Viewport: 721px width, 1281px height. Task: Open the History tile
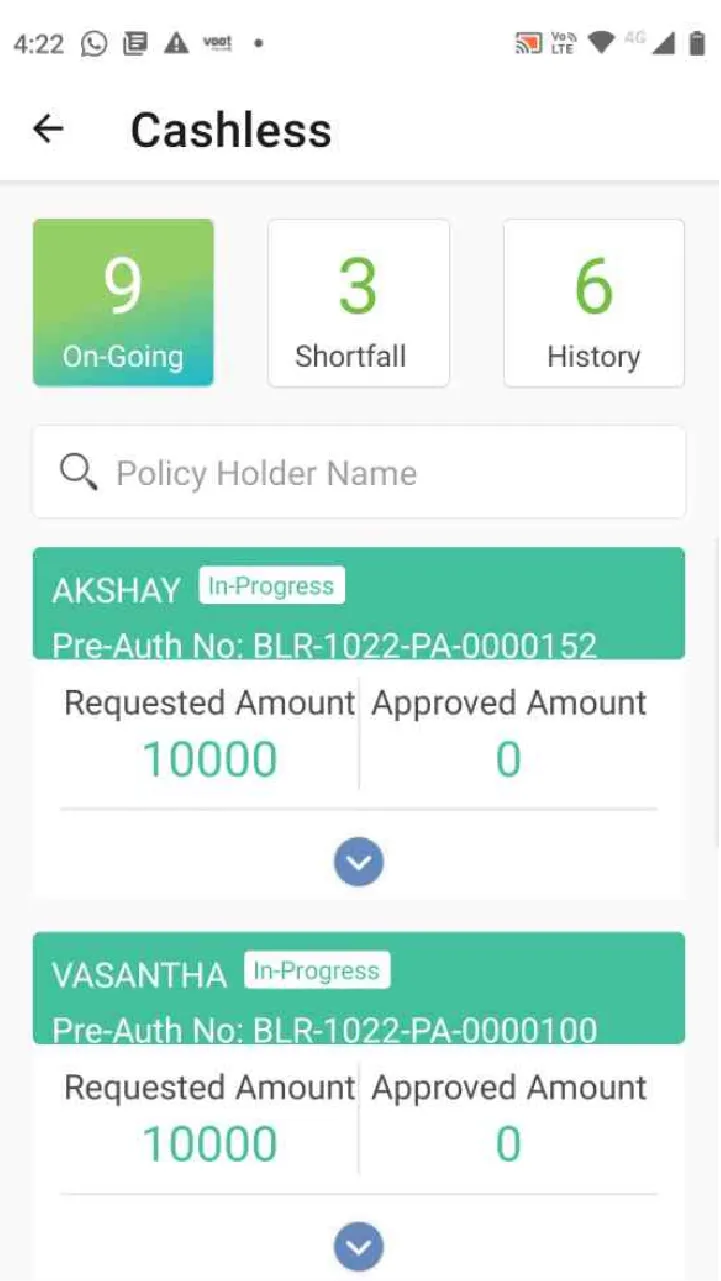tap(594, 303)
